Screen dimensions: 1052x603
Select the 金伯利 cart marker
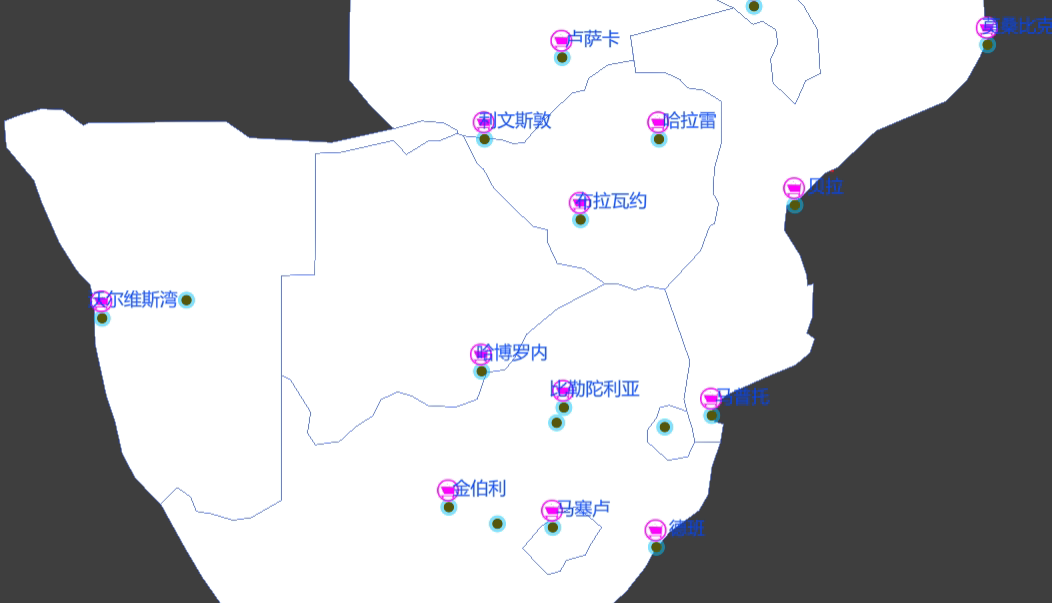click(x=447, y=490)
